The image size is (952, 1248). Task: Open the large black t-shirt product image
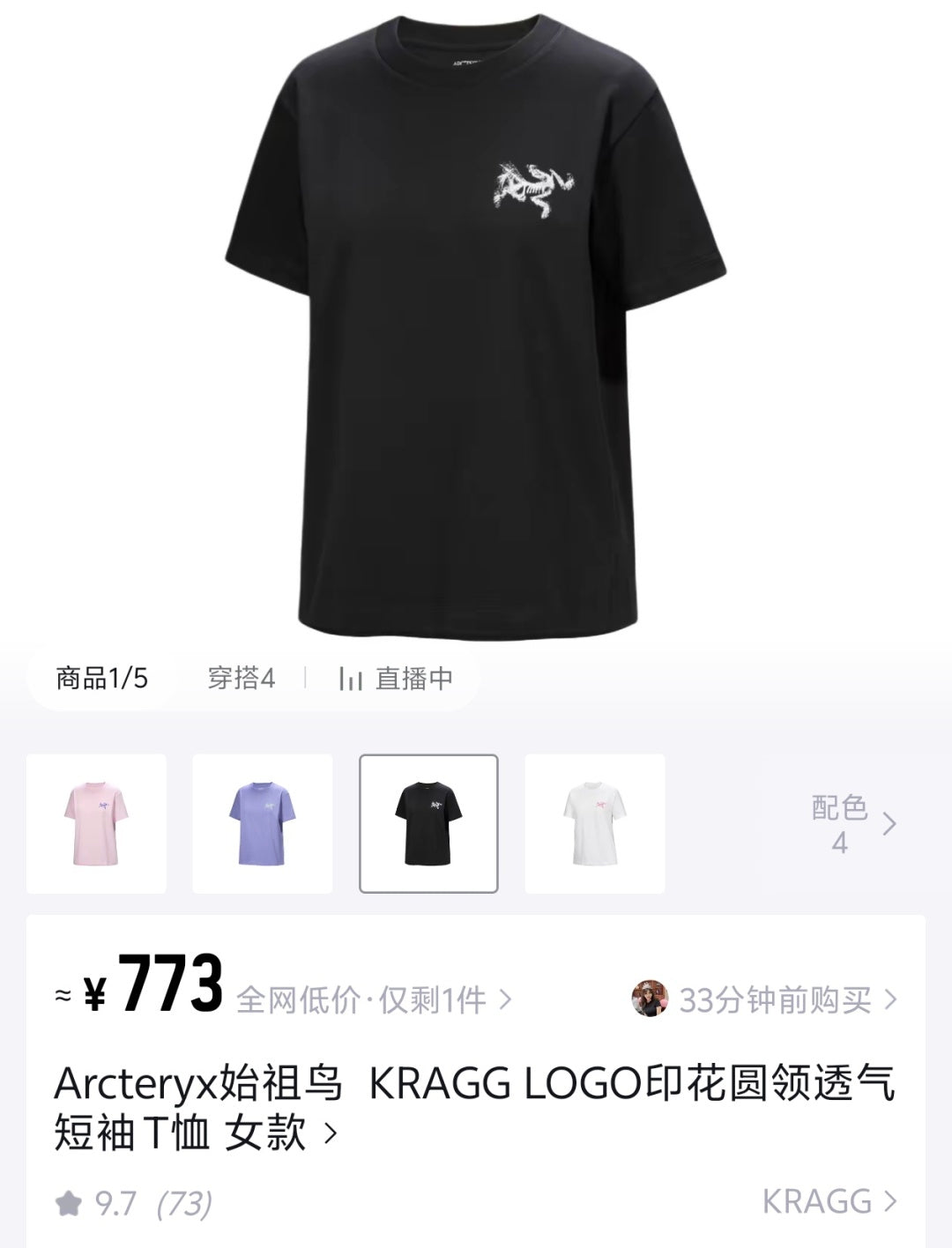click(476, 326)
